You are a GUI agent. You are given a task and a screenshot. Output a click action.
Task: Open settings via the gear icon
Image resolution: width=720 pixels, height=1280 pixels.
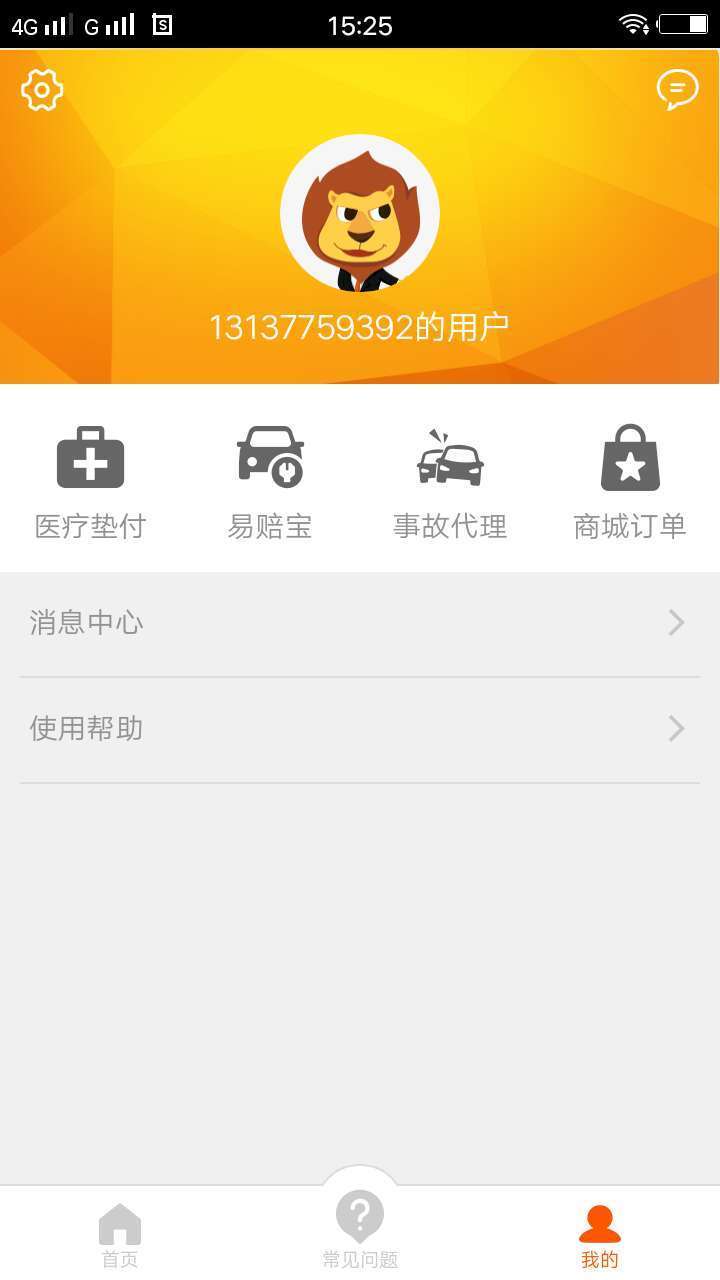click(x=42, y=90)
